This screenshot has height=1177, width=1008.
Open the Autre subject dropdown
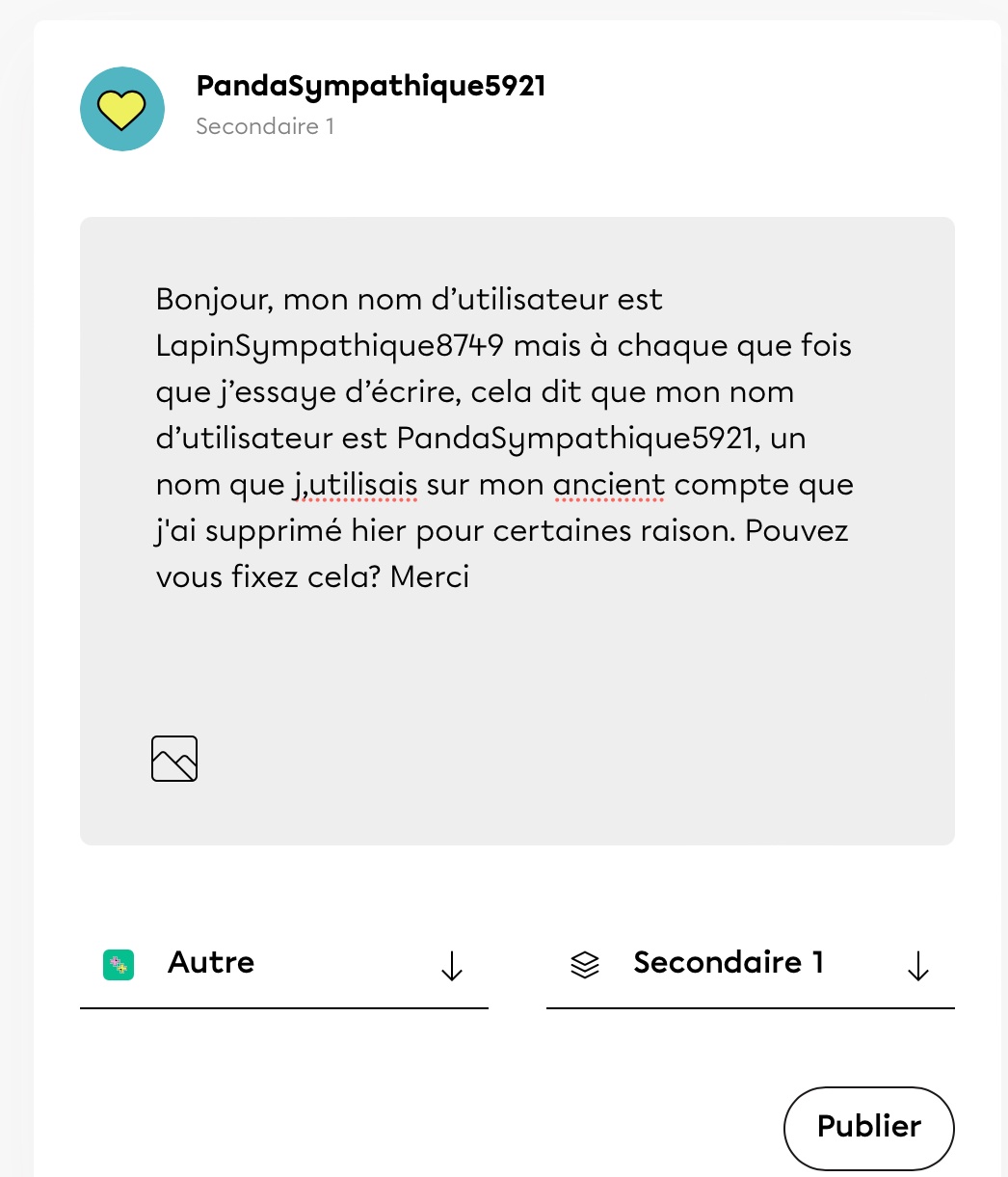coord(283,964)
